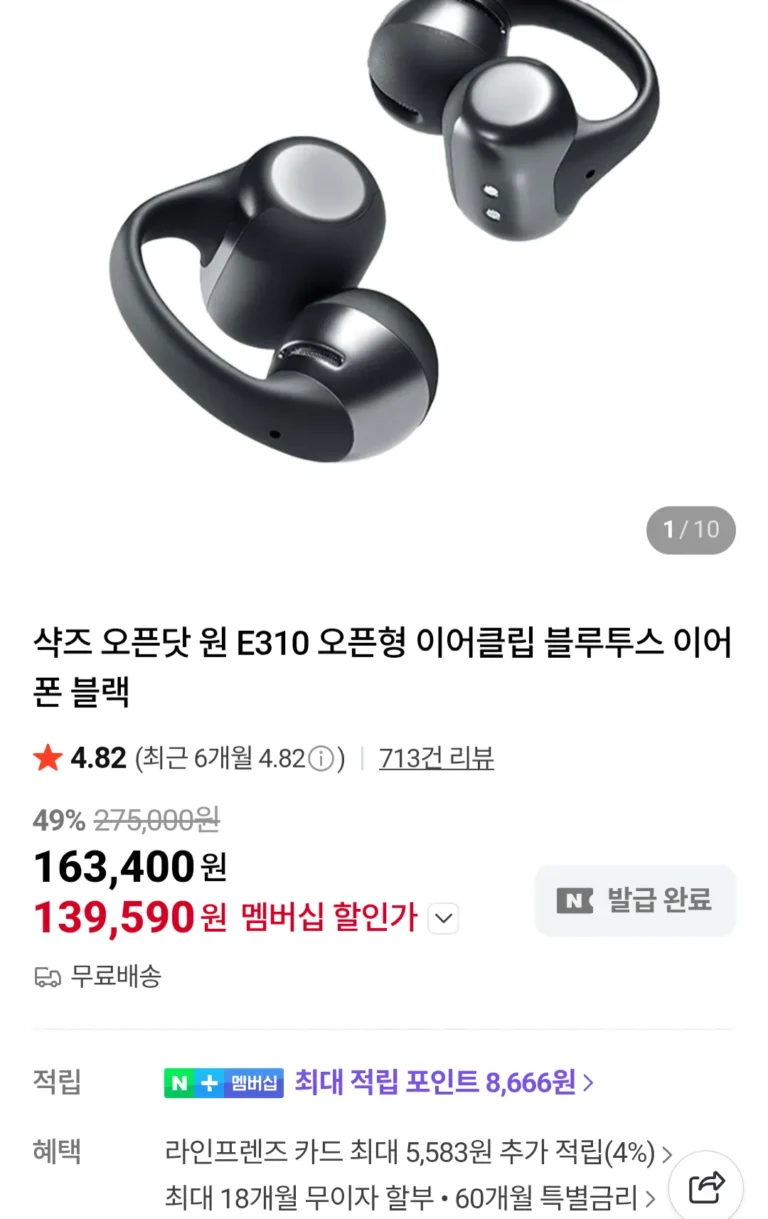The height and width of the screenshot is (1219, 768).
Task: Open 최대 18개월 무이자 할부 details
Action: [x=410, y=1197]
